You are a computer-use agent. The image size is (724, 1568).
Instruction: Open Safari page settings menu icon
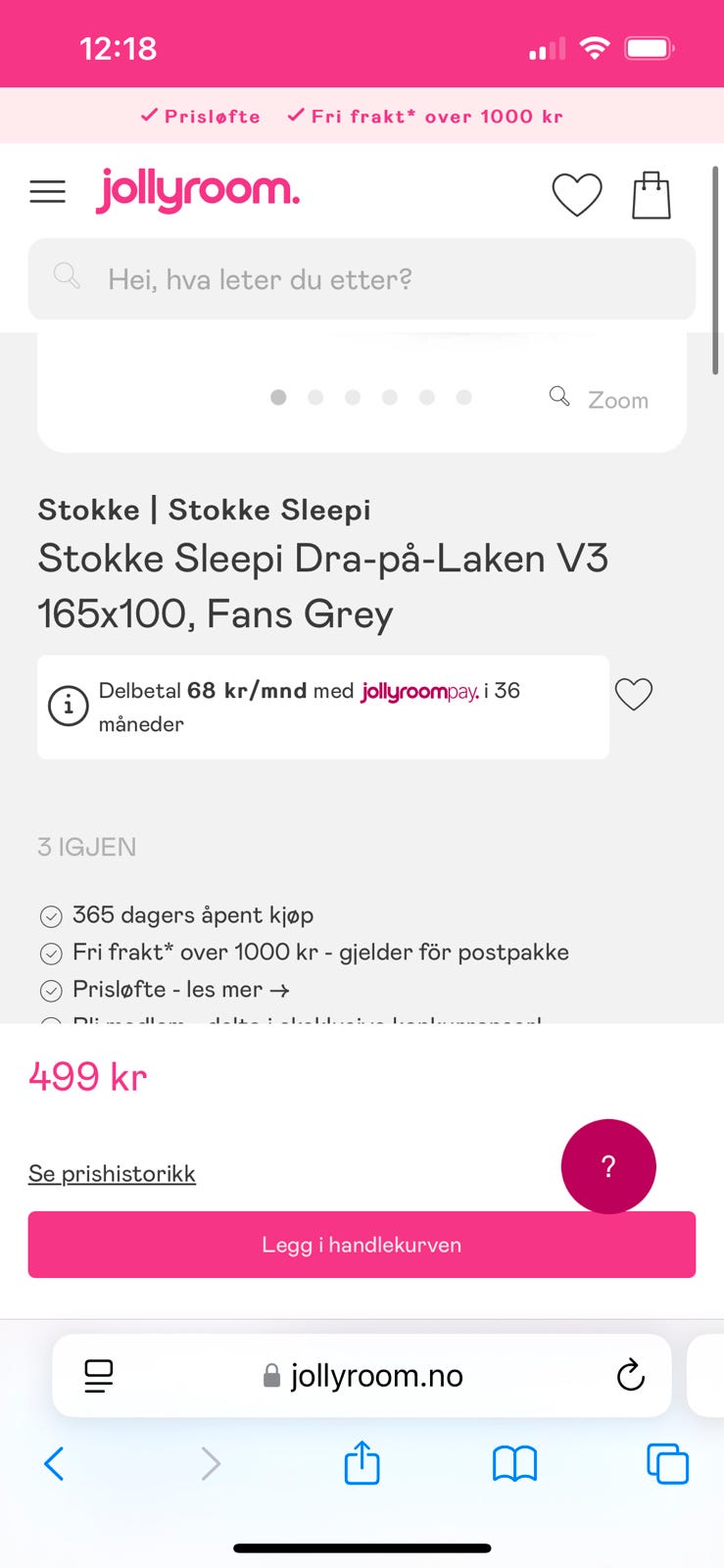[99, 1376]
